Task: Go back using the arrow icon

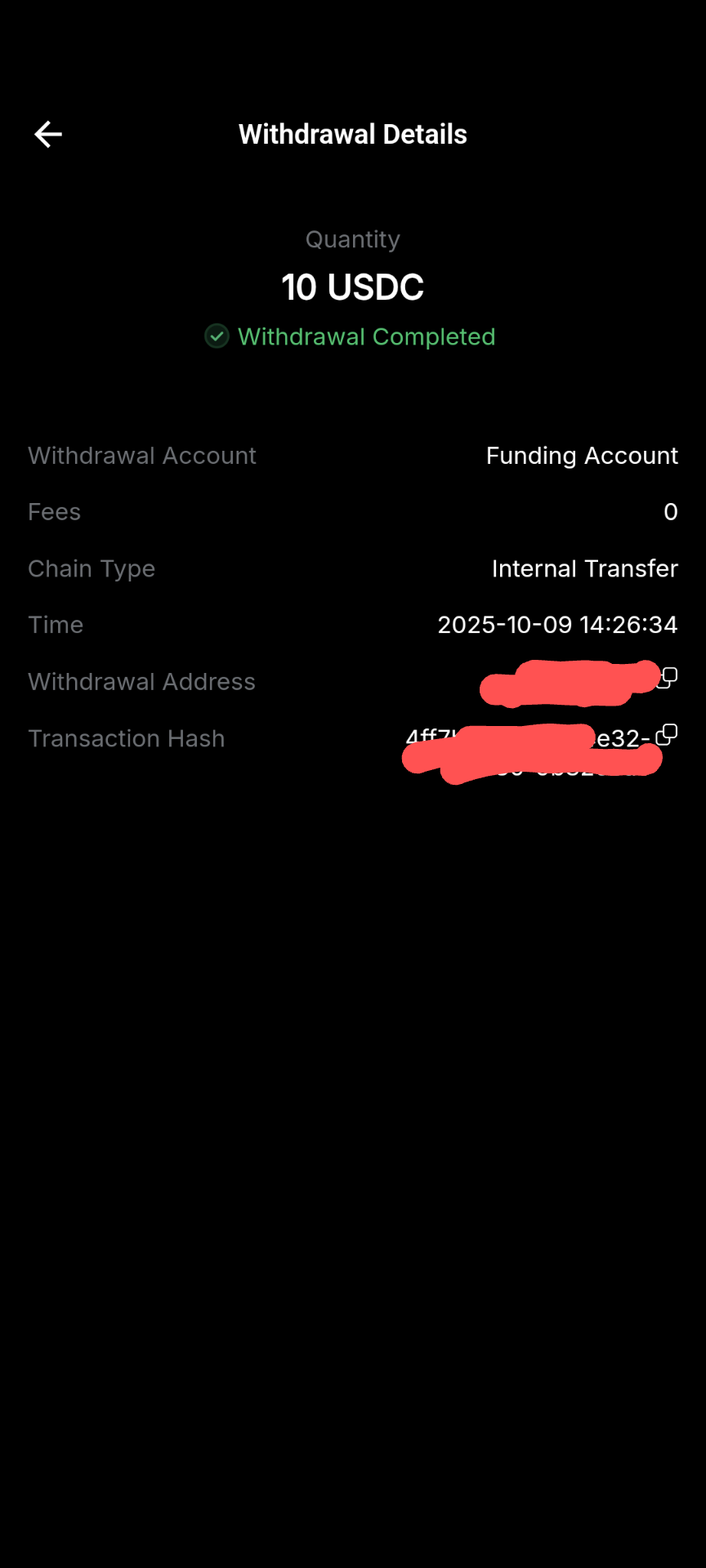Action: point(48,134)
